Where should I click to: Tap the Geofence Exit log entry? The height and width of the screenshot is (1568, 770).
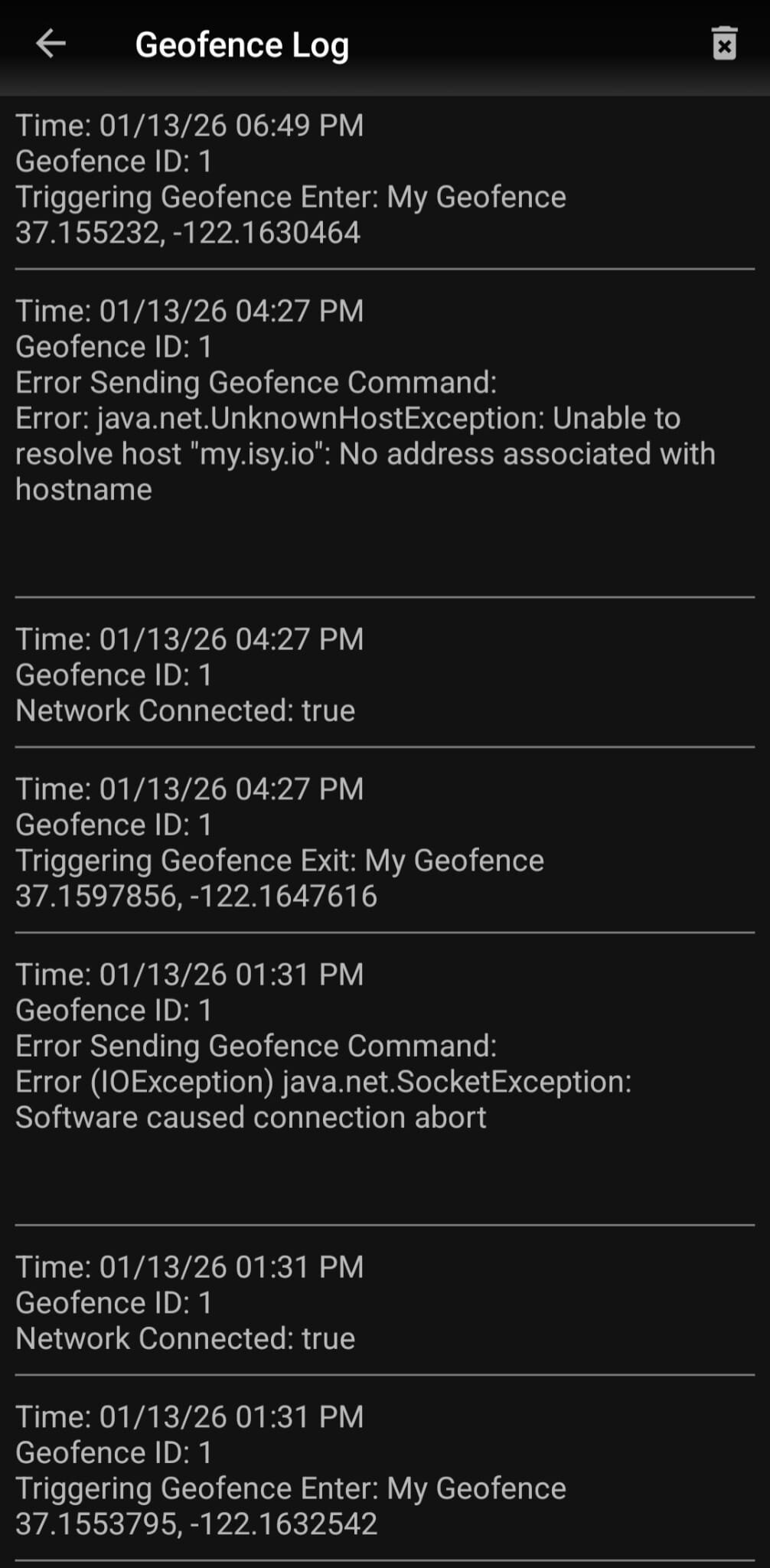coord(279,842)
